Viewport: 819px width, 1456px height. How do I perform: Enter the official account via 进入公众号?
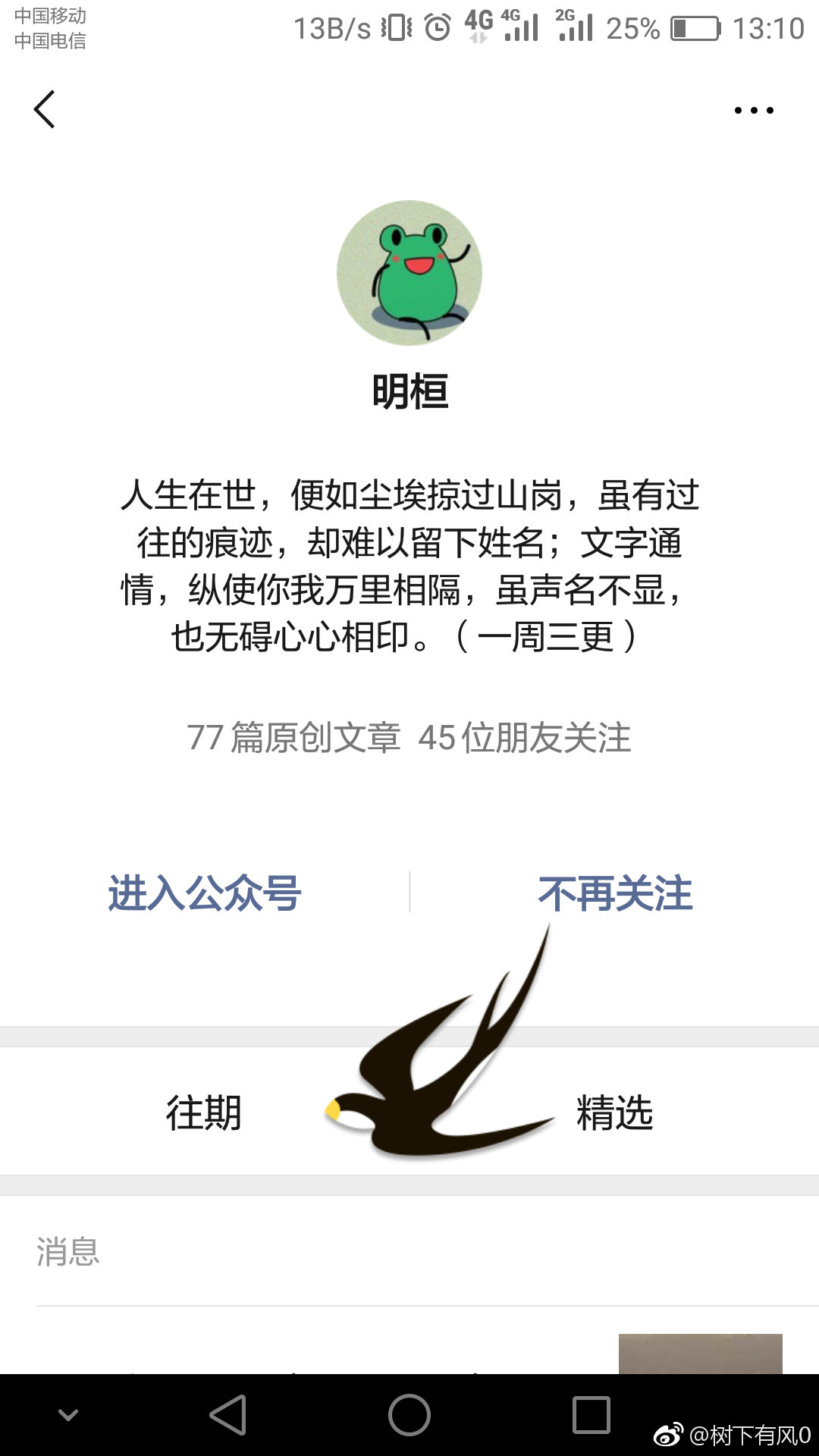point(205,893)
